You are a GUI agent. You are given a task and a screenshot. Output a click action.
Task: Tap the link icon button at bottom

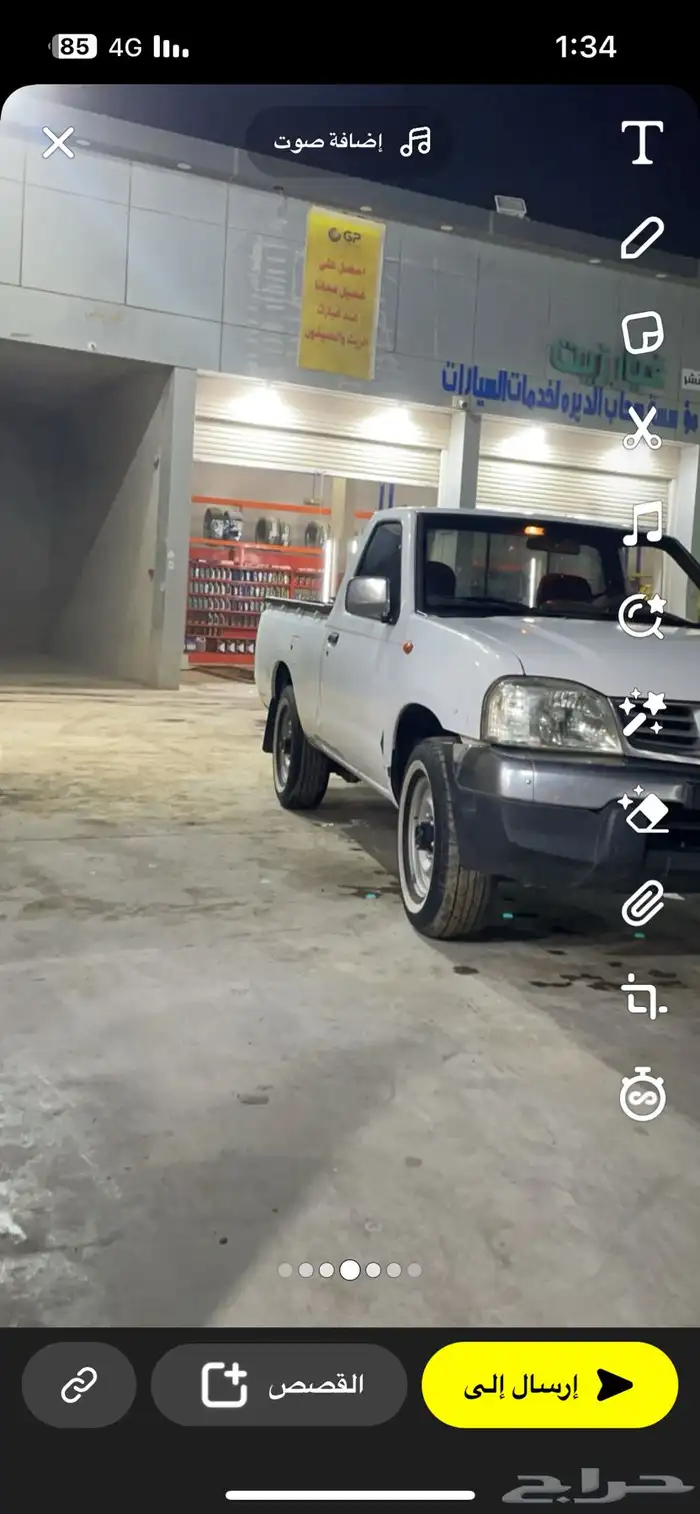click(78, 1385)
